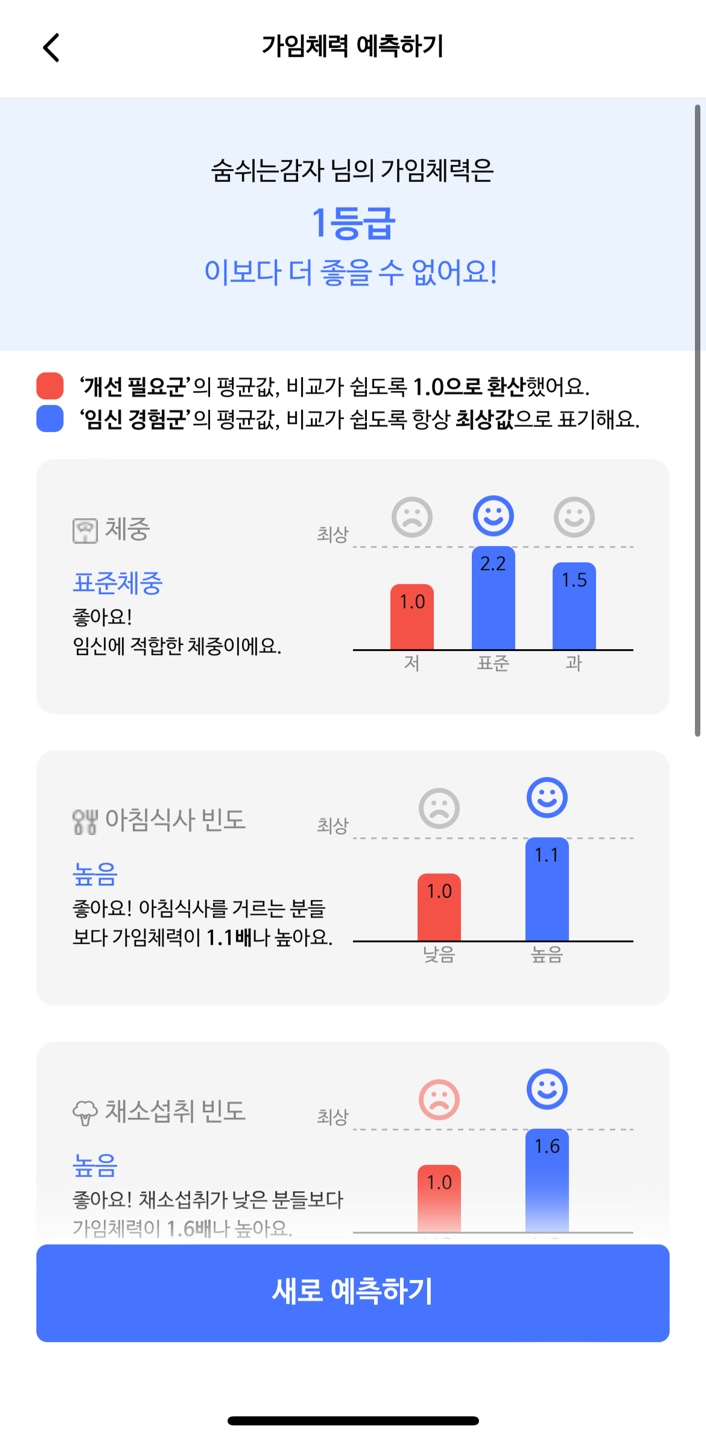Go back using the top-left arrow

tap(51, 47)
